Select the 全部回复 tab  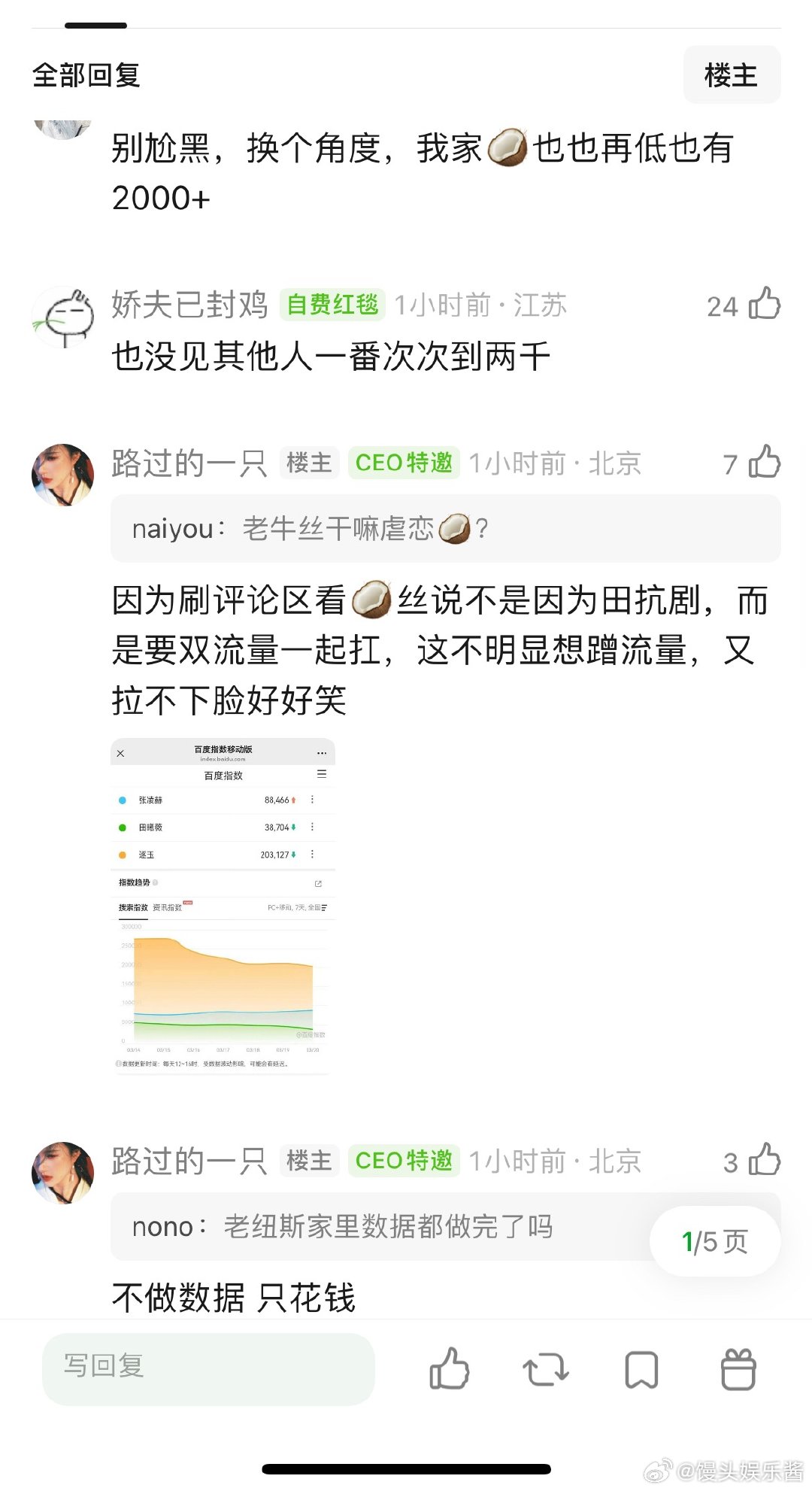[85, 75]
